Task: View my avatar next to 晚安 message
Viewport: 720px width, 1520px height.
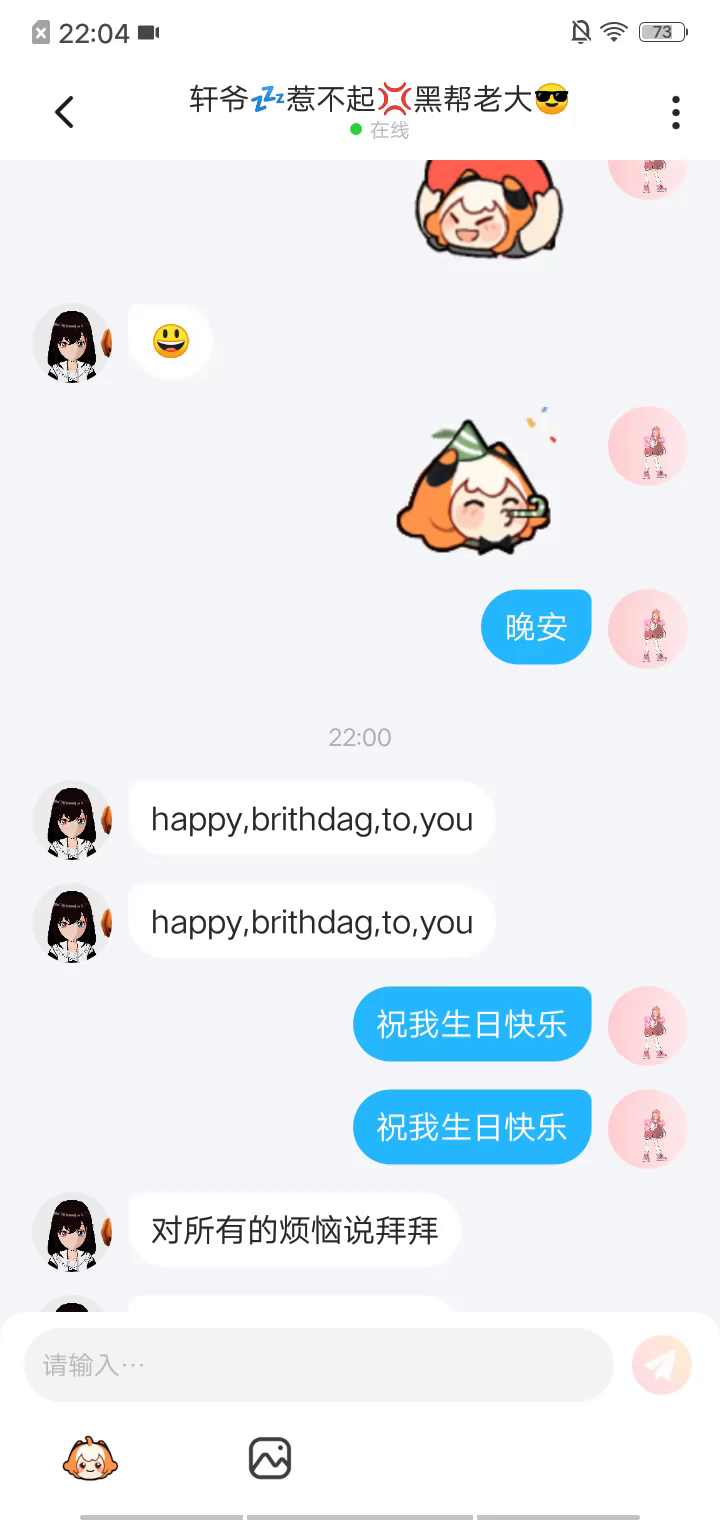Action: click(648, 629)
